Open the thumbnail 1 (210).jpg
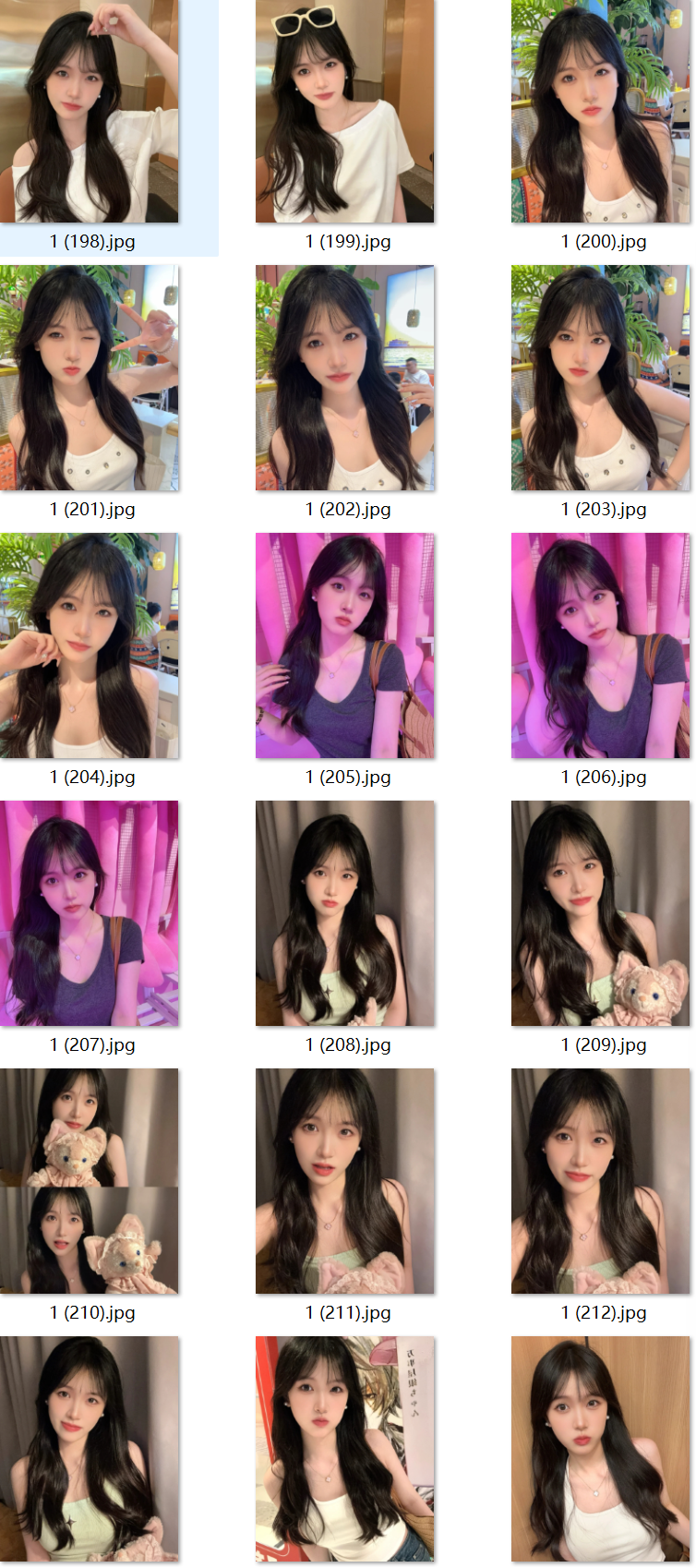Viewport: 696px width, 1568px height. (90, 1182)
